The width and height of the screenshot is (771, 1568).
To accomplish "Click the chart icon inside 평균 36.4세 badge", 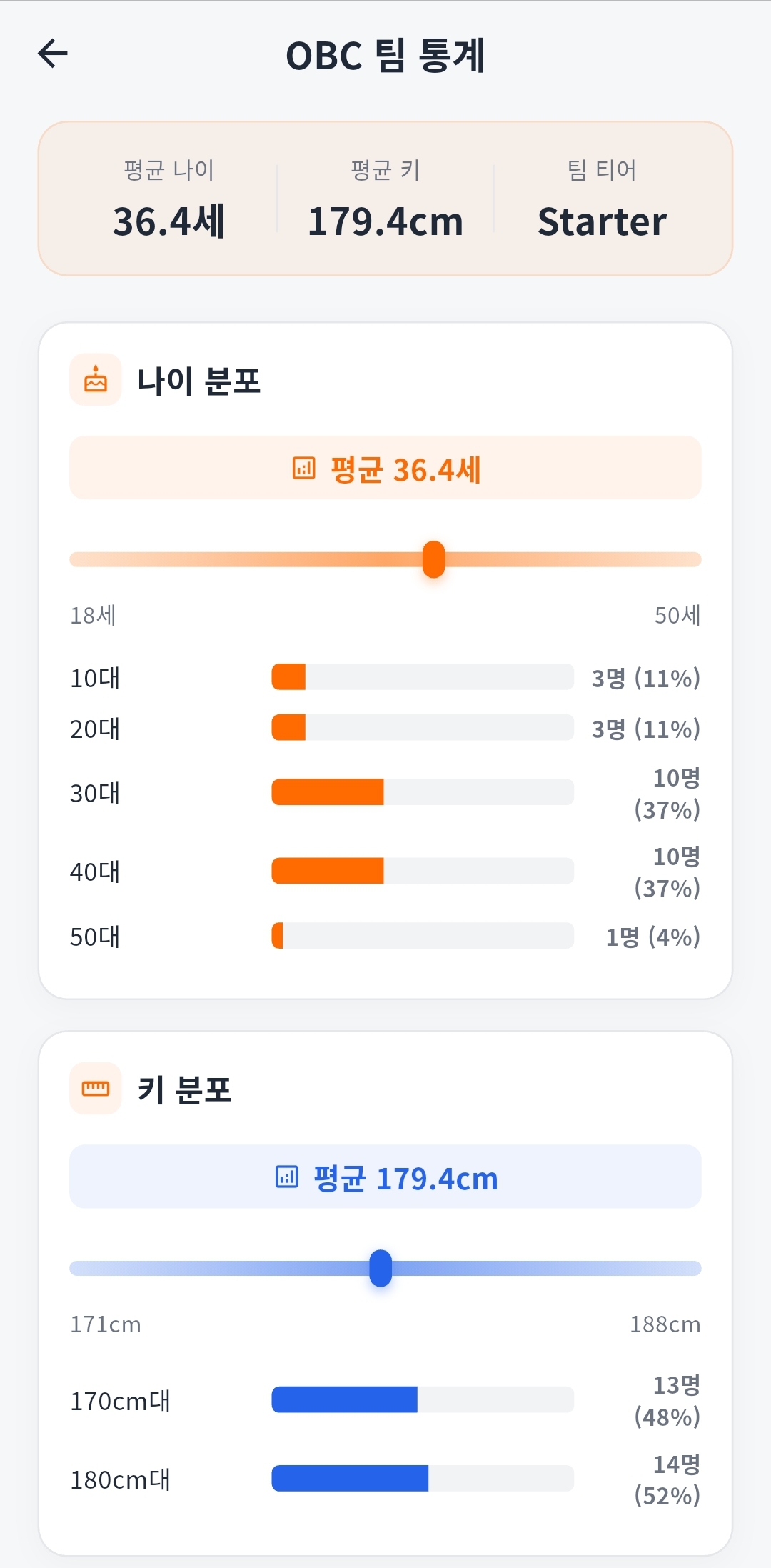I will [306, 468].
